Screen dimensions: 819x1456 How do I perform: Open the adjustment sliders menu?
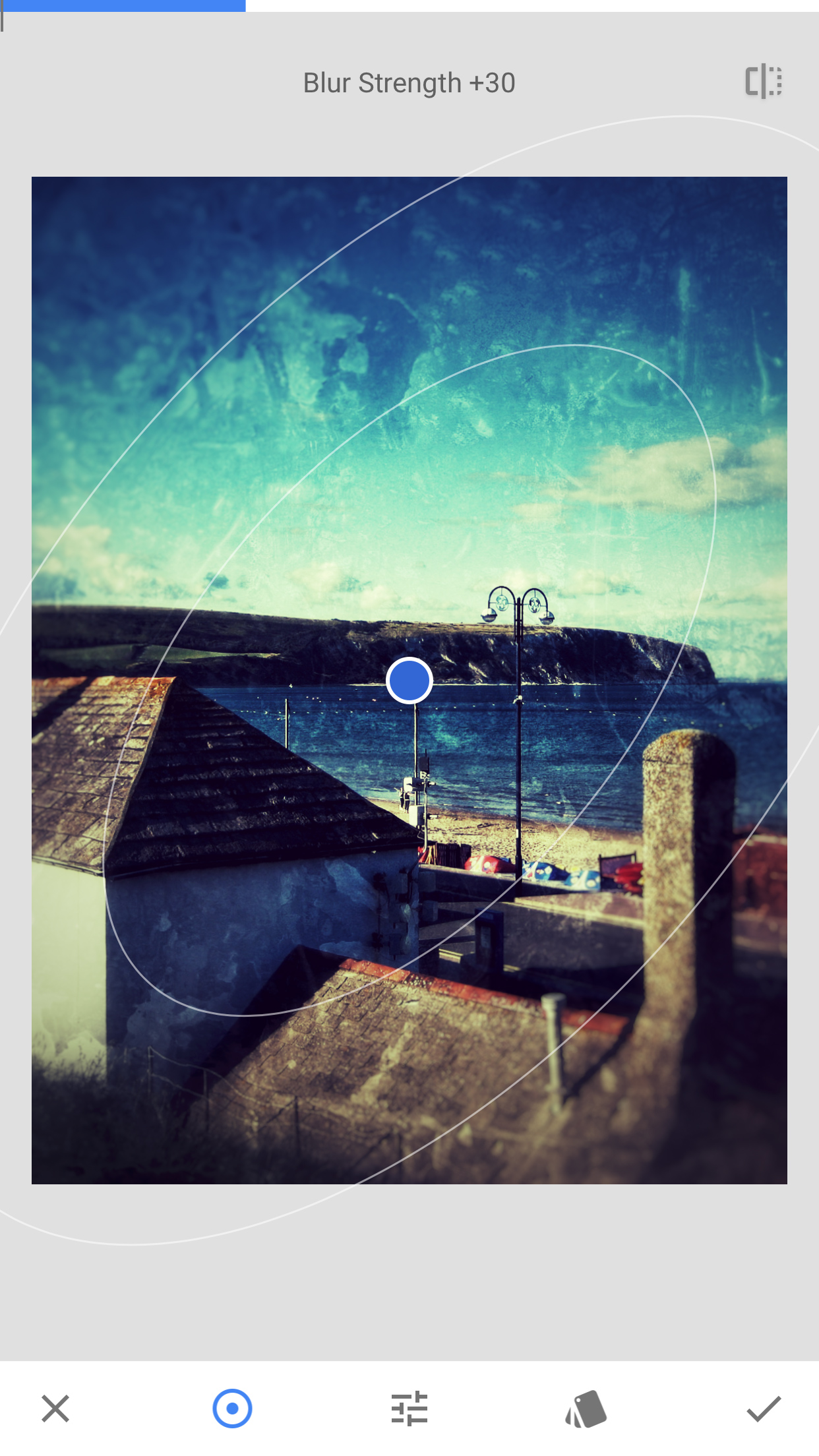tap(409, 1409)
